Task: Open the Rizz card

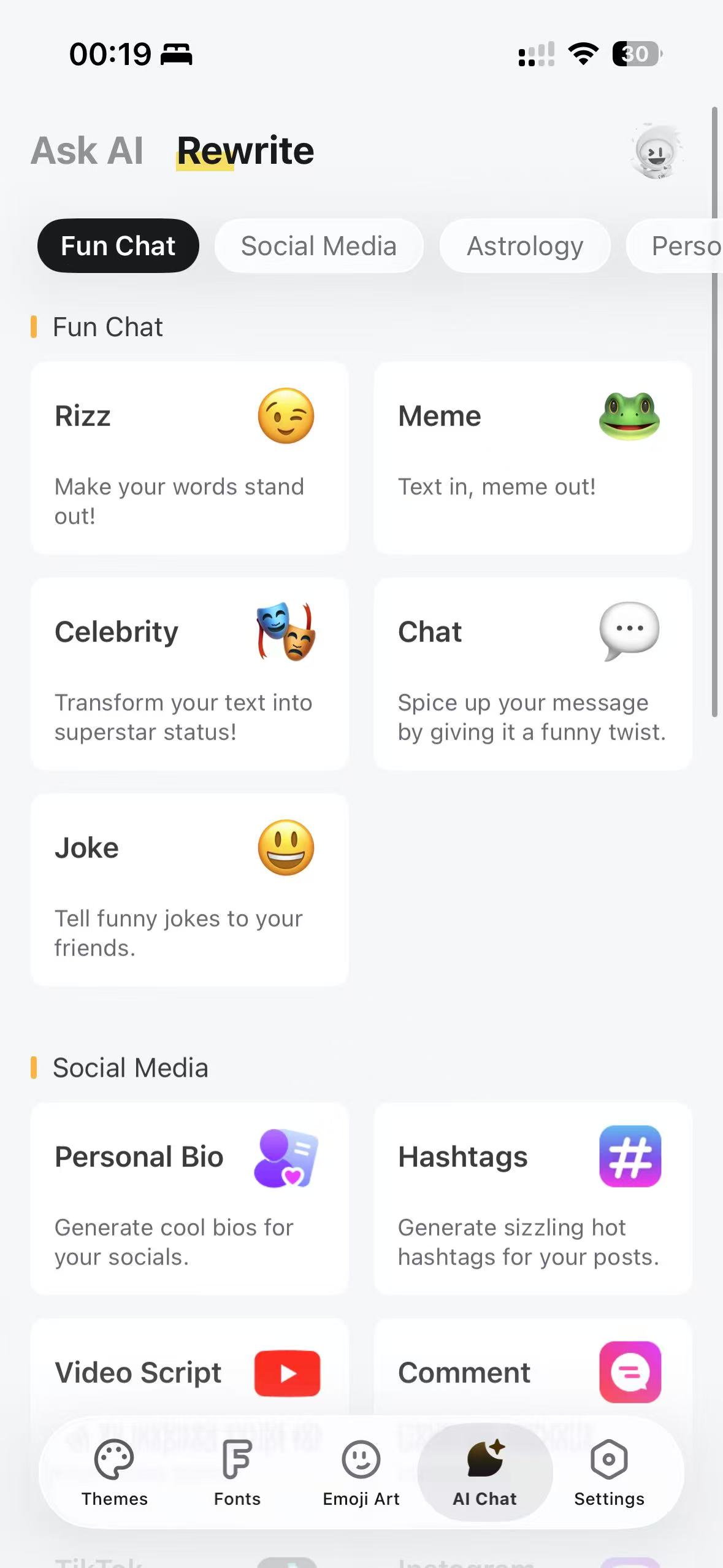Action: click(188, 458)
